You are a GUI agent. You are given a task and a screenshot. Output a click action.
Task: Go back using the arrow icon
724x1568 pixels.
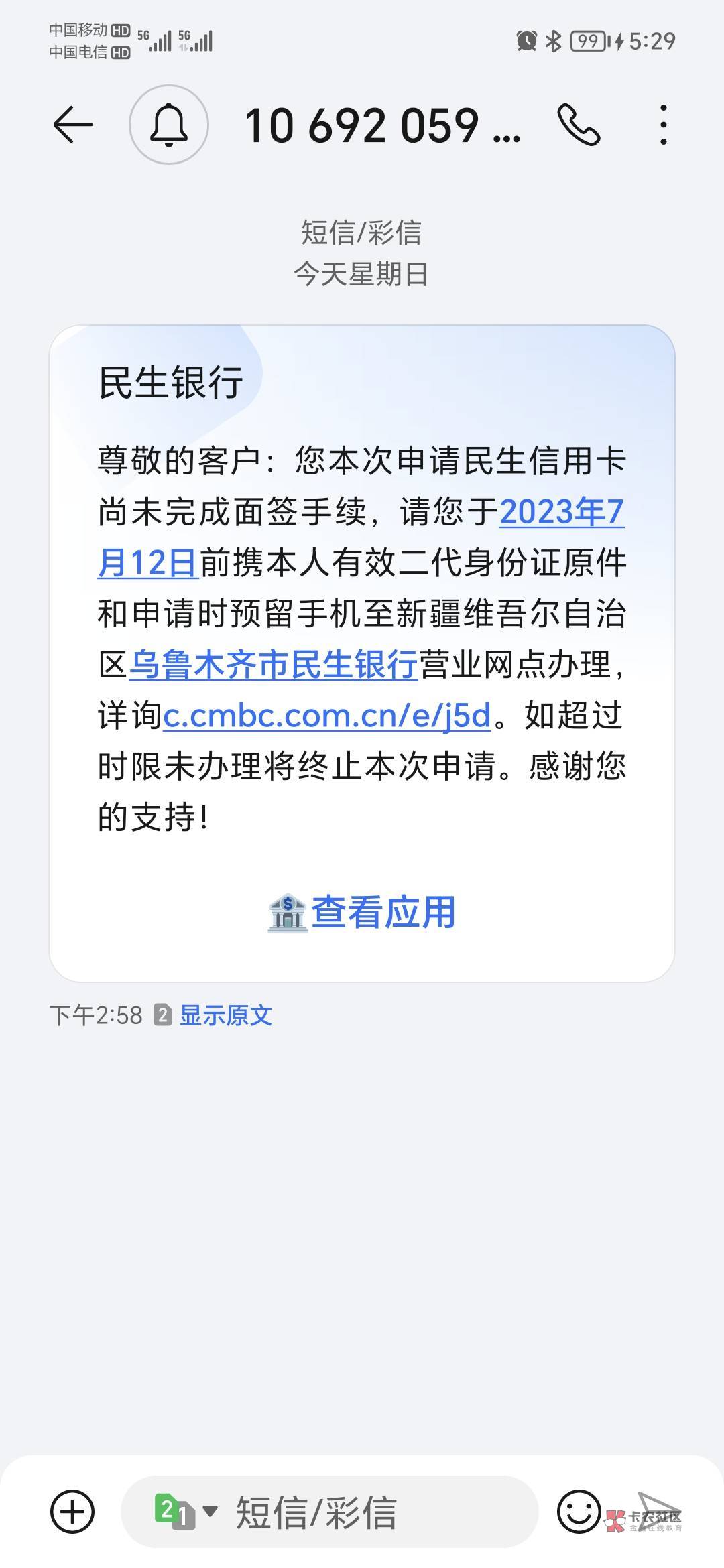(x=72, y=125)
